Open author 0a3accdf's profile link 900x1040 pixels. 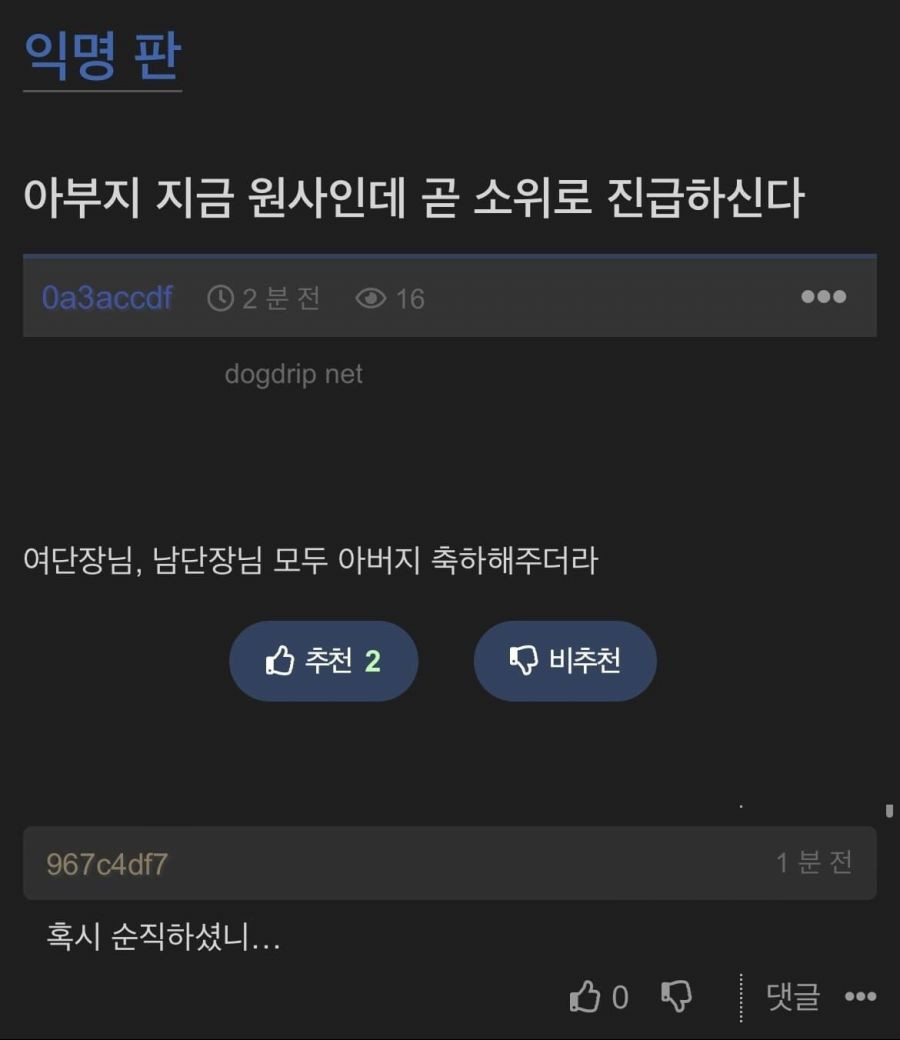(x=107, y=298)
